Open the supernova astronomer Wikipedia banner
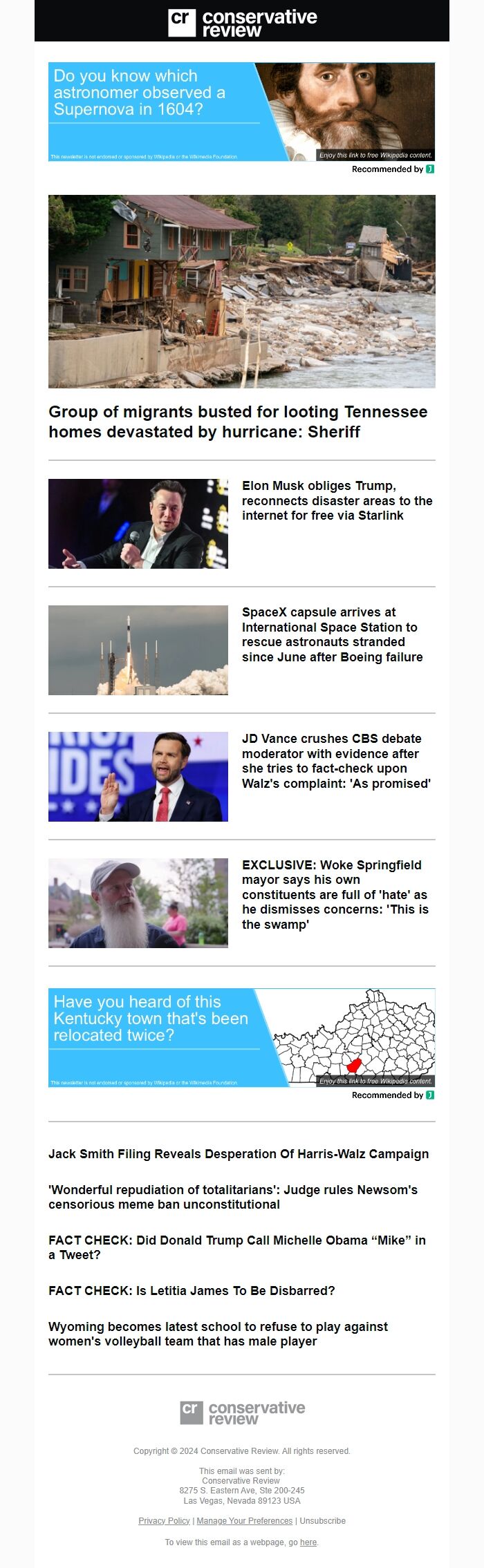This screenshot has width=484, height=1568. 241,112
